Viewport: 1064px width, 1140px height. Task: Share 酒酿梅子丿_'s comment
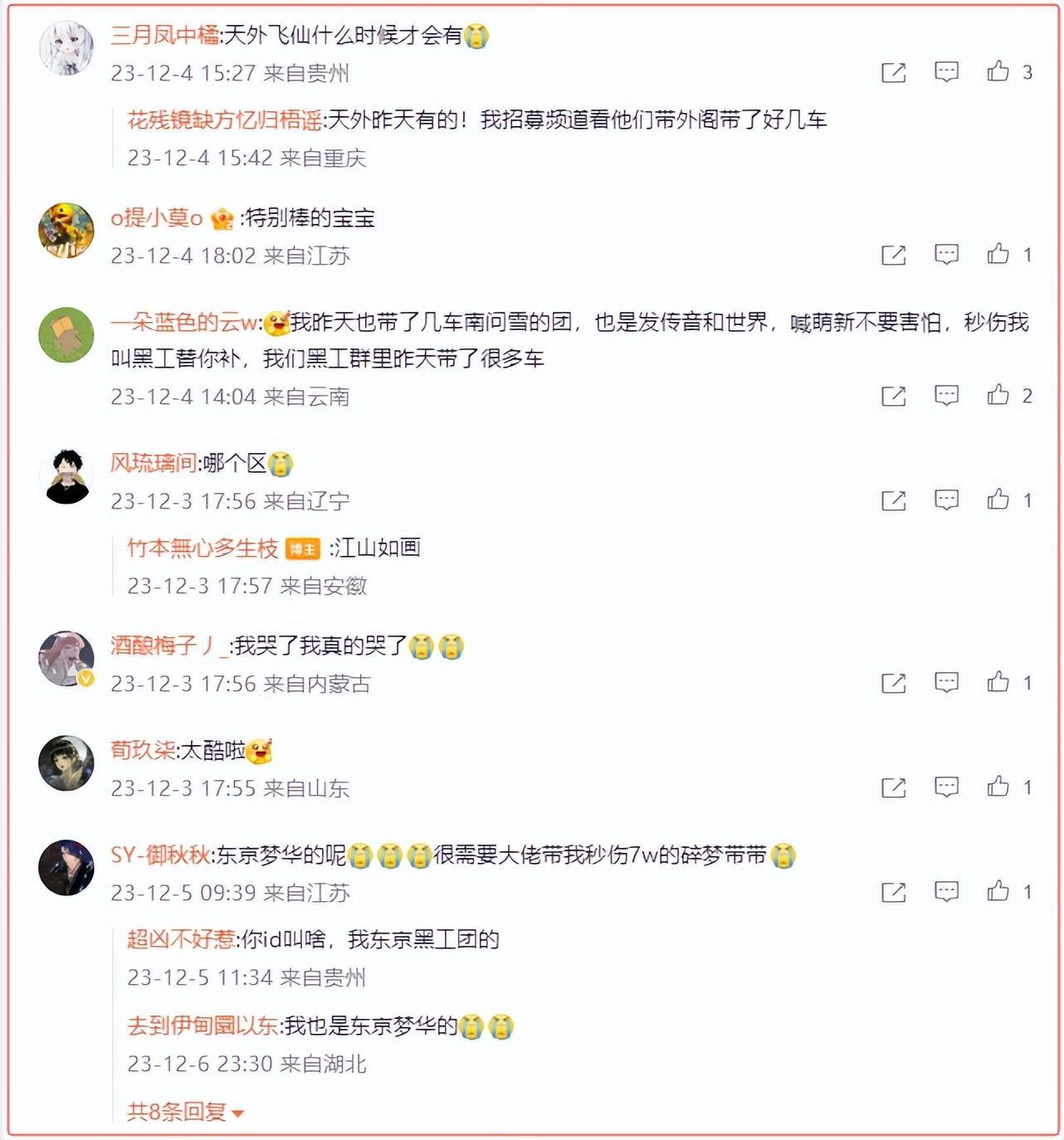(x=893, y=683)
